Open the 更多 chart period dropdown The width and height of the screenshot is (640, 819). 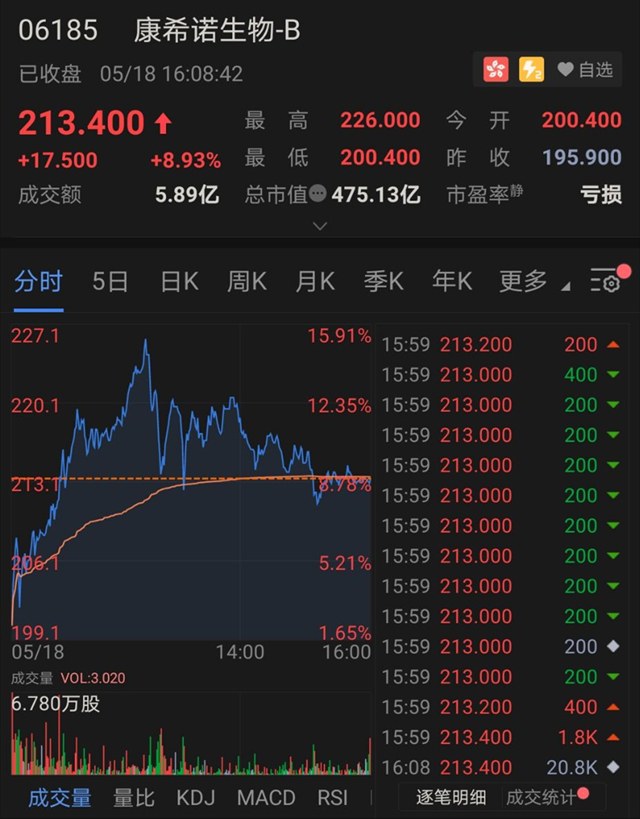[534, 282]
